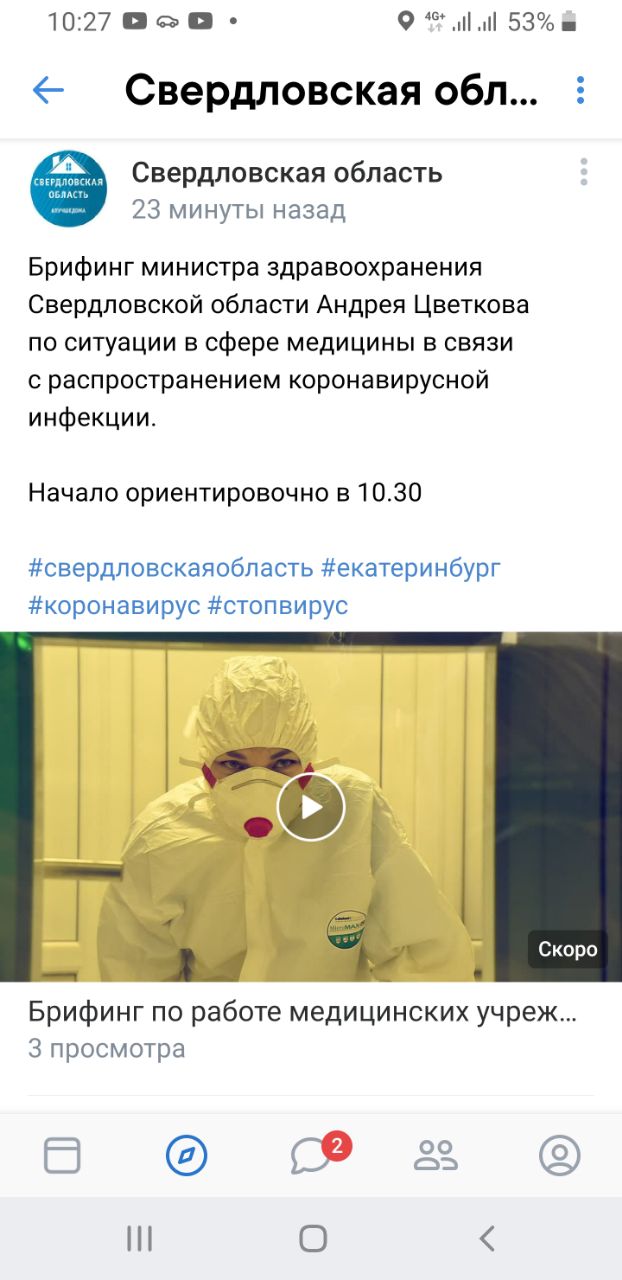Switch to the news feed tab
This screenshot has height=1280, width=622.
[62, 1156]
